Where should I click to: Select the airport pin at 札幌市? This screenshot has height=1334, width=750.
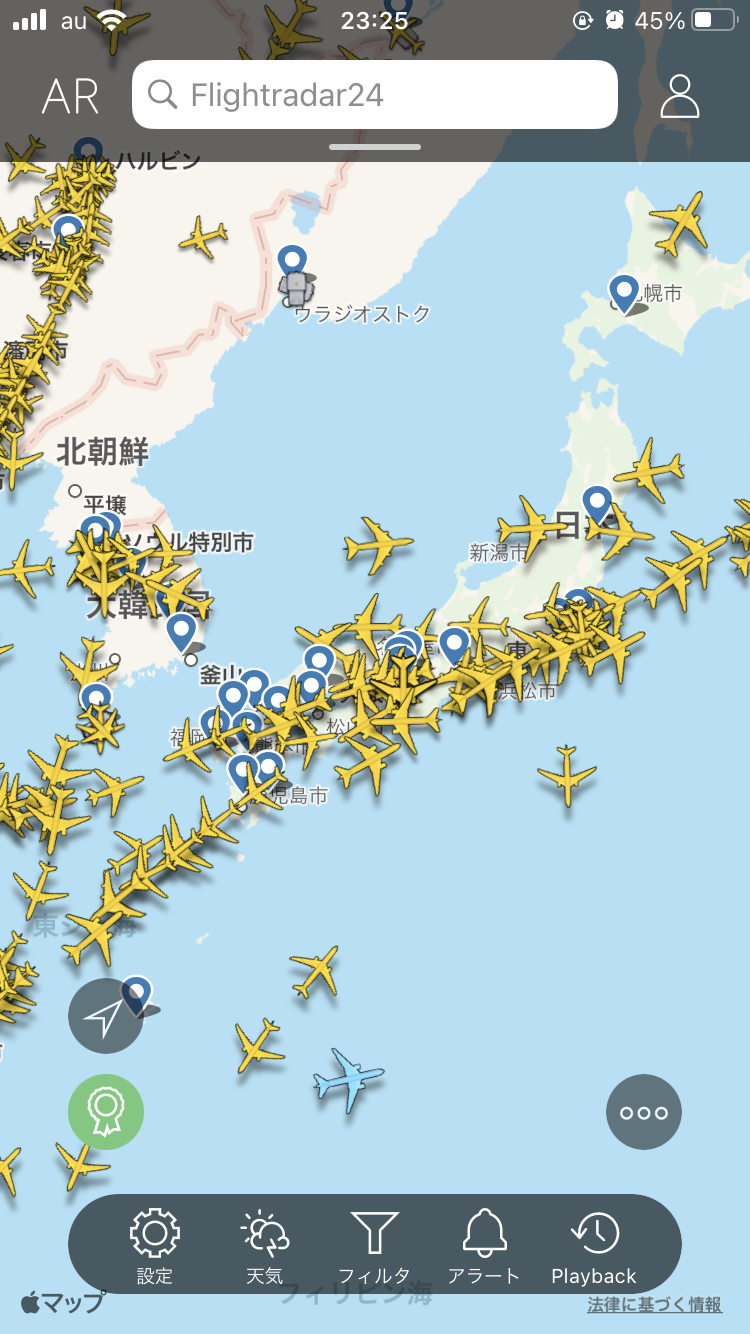624,292
